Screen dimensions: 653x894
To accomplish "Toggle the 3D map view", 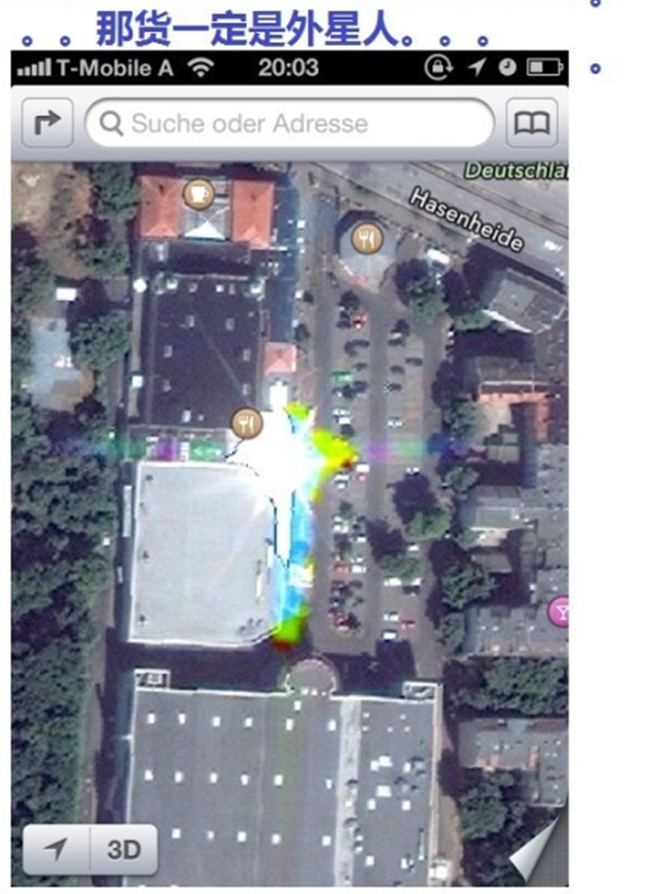I will [x=123, y=850].
